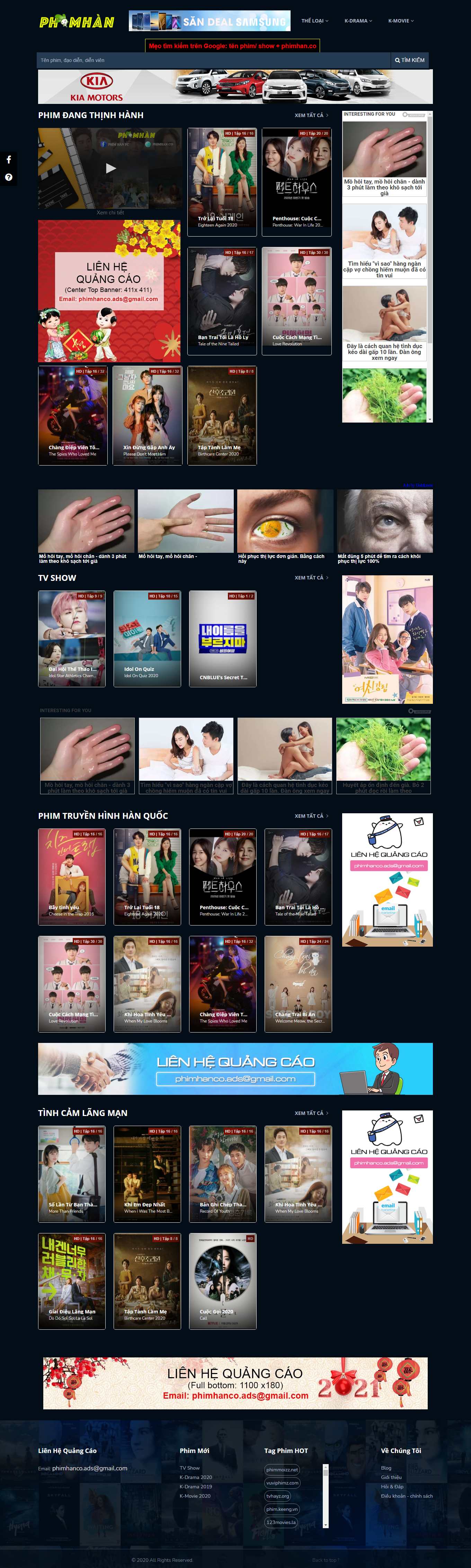Image resolution: width=471 pixels, height=1568 pixels.
Task: Expand the K-DRAMA menu
Action: click(358, 21)
